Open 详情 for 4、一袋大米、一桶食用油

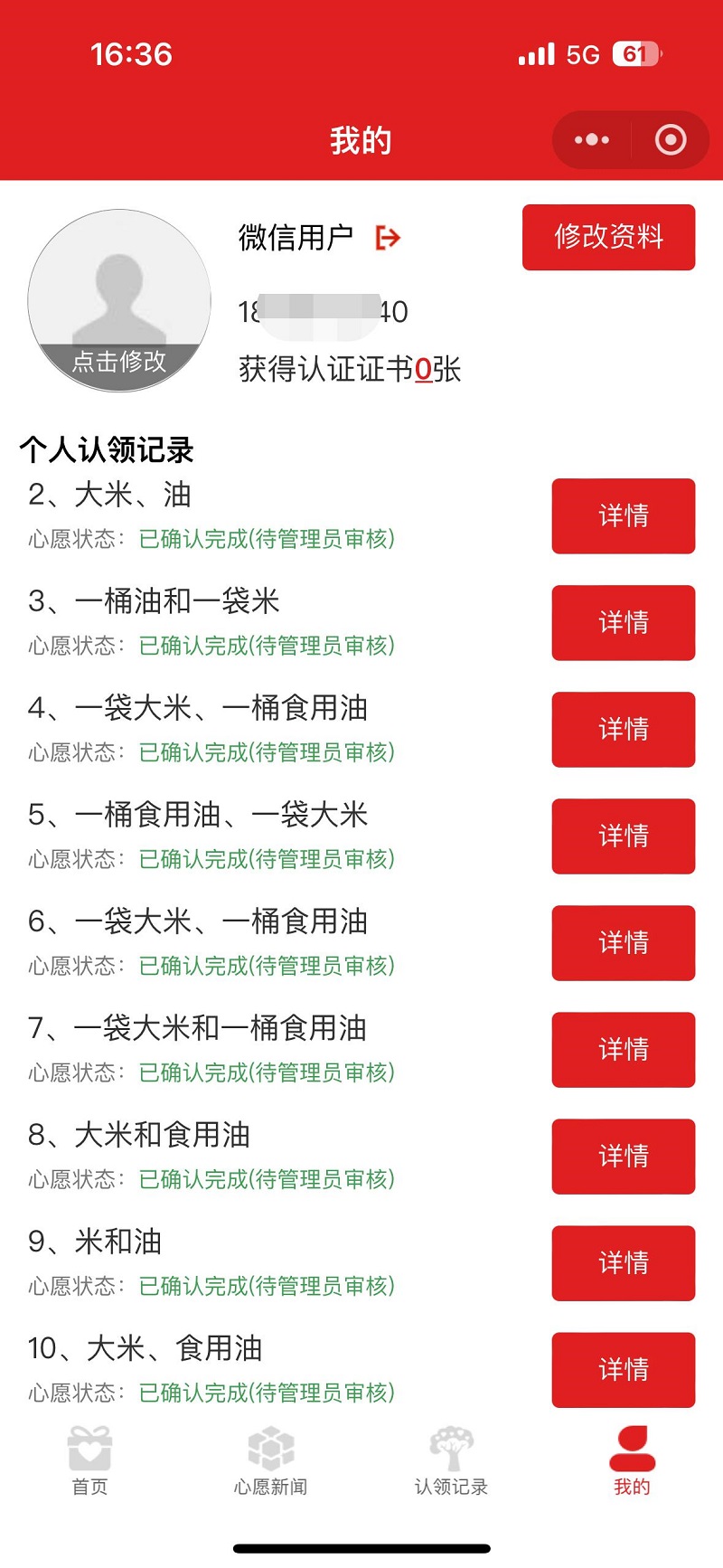tap(624, 729)
